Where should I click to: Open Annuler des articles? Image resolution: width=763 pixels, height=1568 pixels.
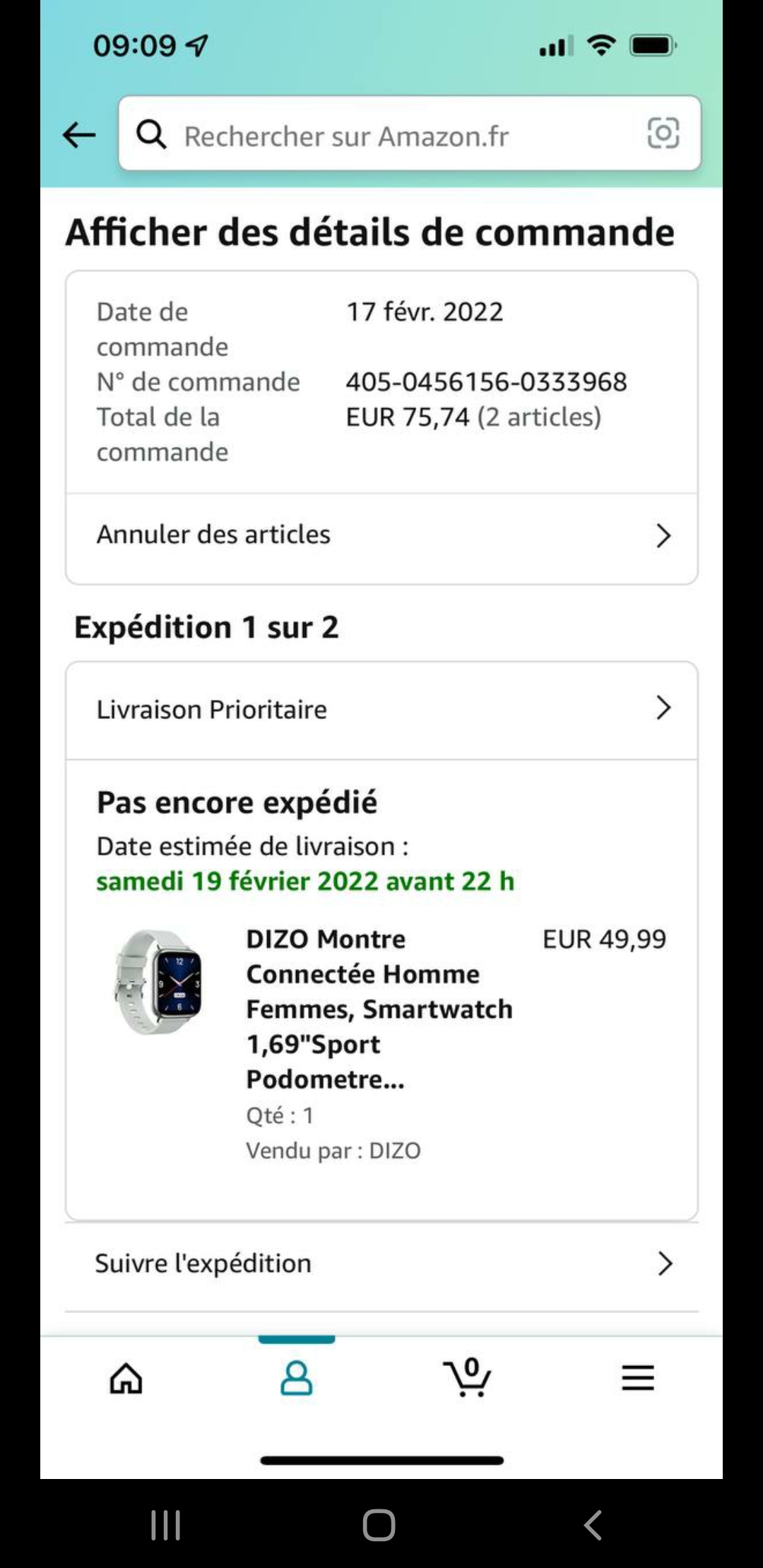(x=381, y=535)
